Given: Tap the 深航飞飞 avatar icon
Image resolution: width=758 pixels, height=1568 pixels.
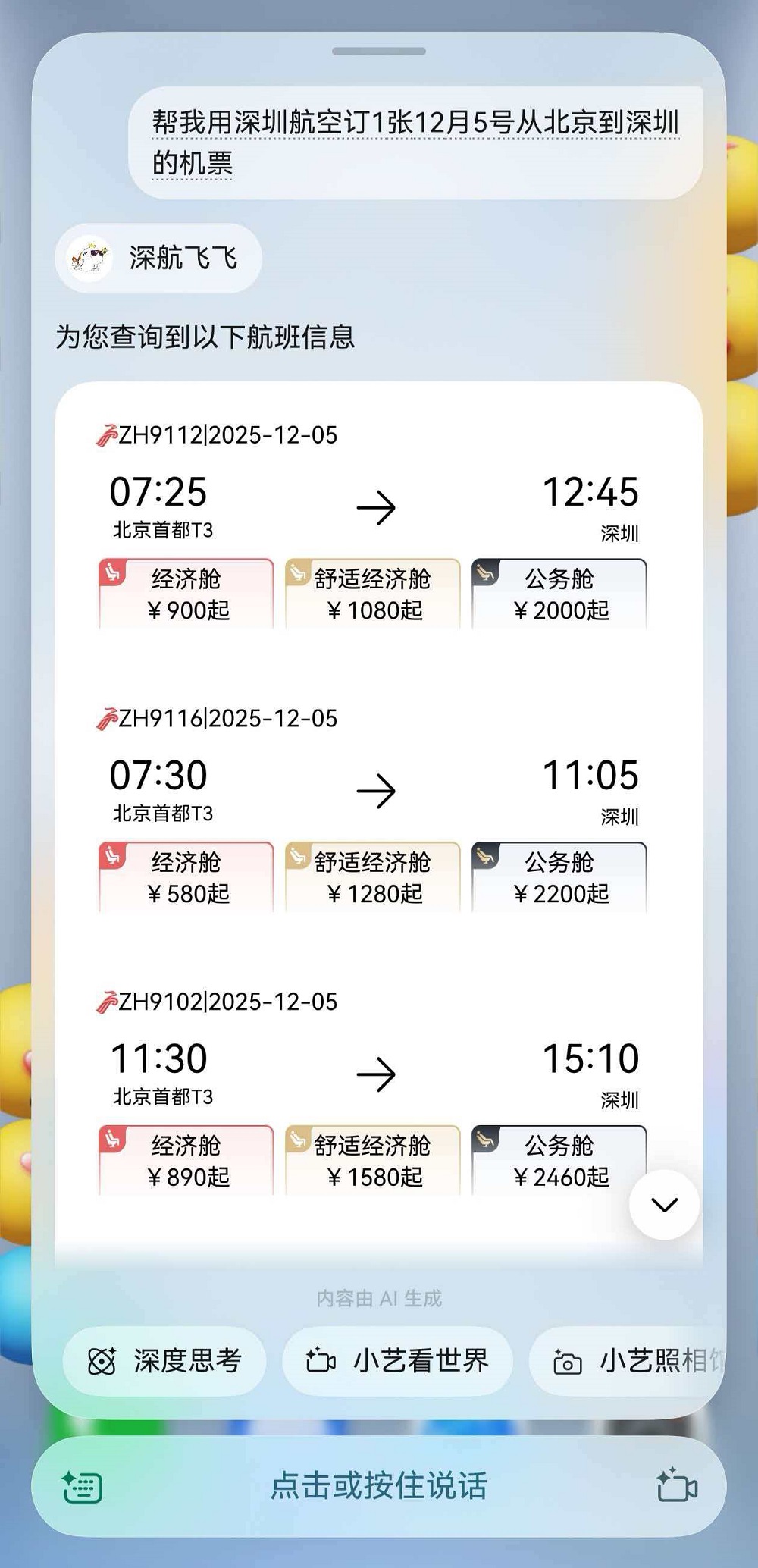Looking at the screenshot, I should [89, 258].
